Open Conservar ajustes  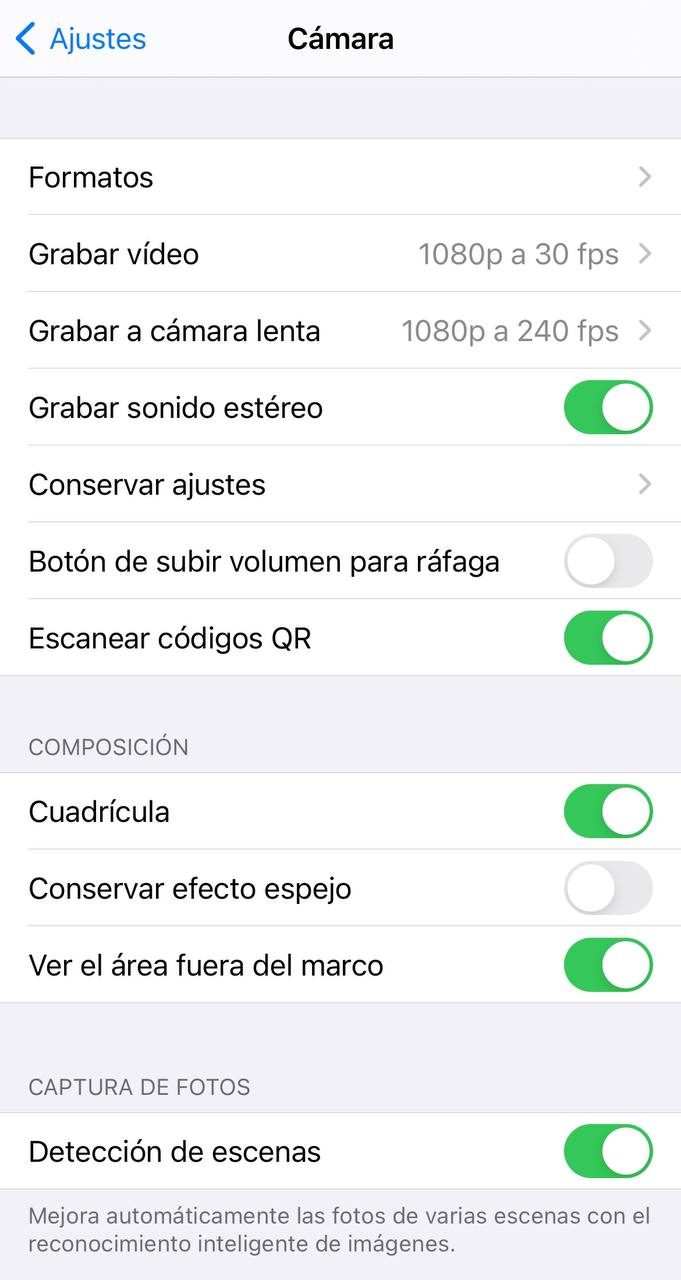(340, 485)
